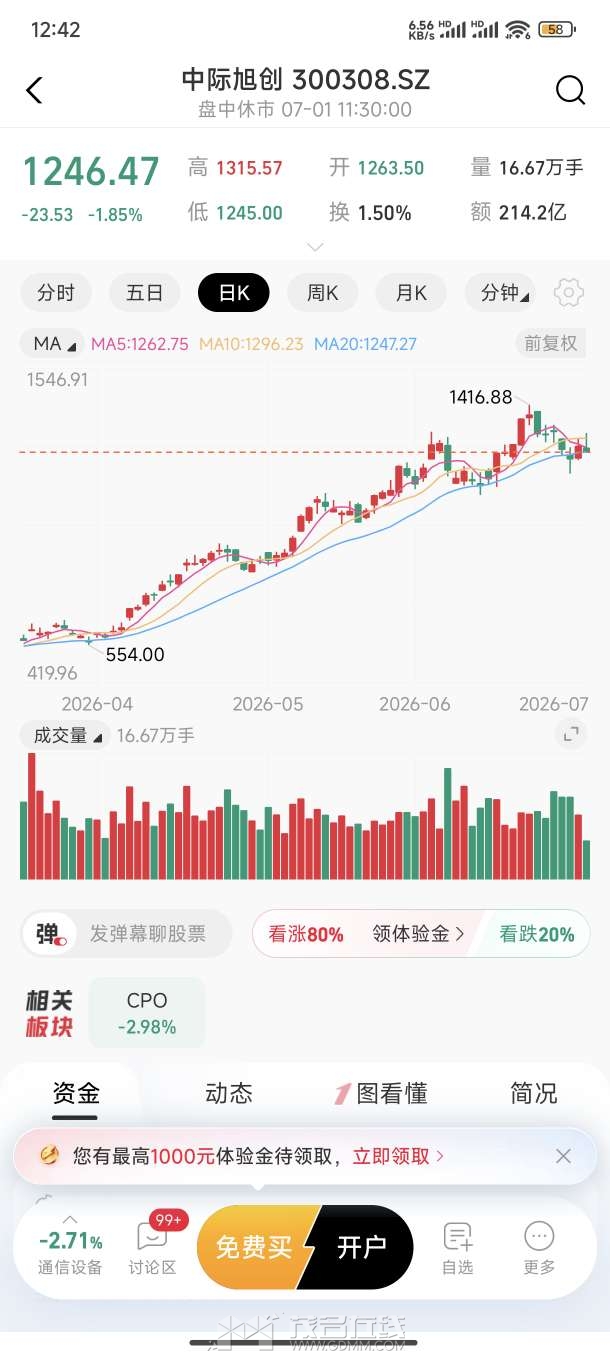Go back with the top-left arrow
Viewport: 610px width, 1356px height.
(x=34, y=90)
